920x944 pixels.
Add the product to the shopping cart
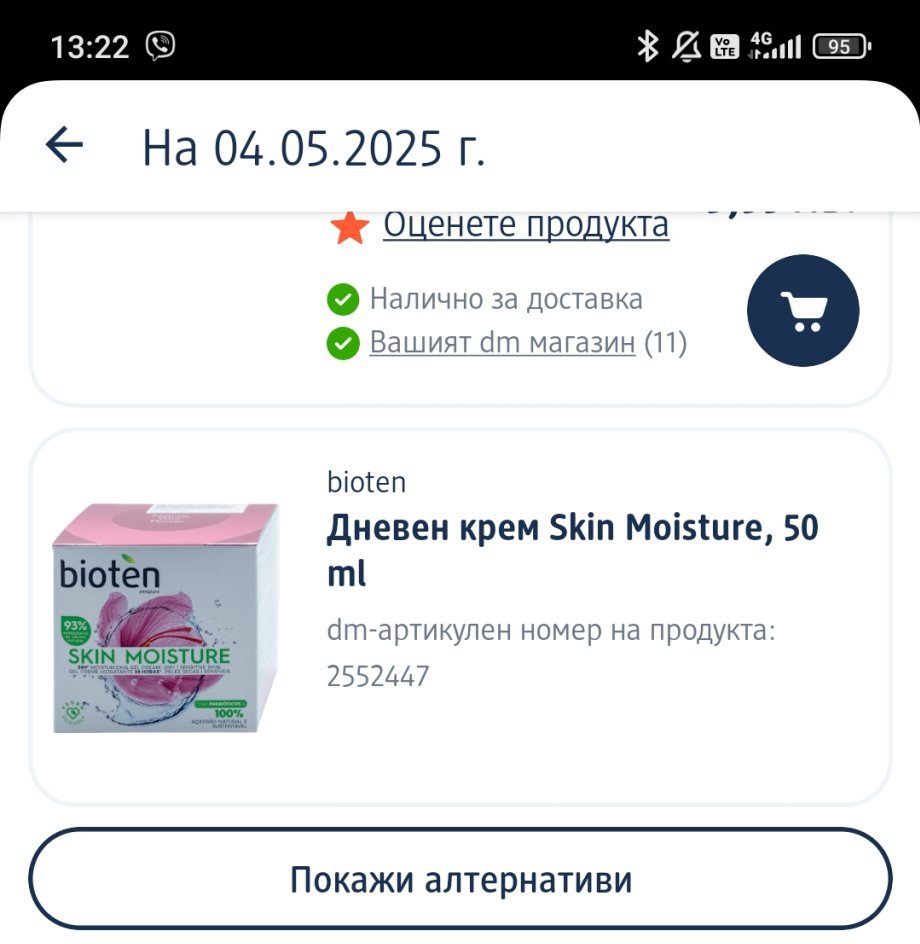(803, 310)
